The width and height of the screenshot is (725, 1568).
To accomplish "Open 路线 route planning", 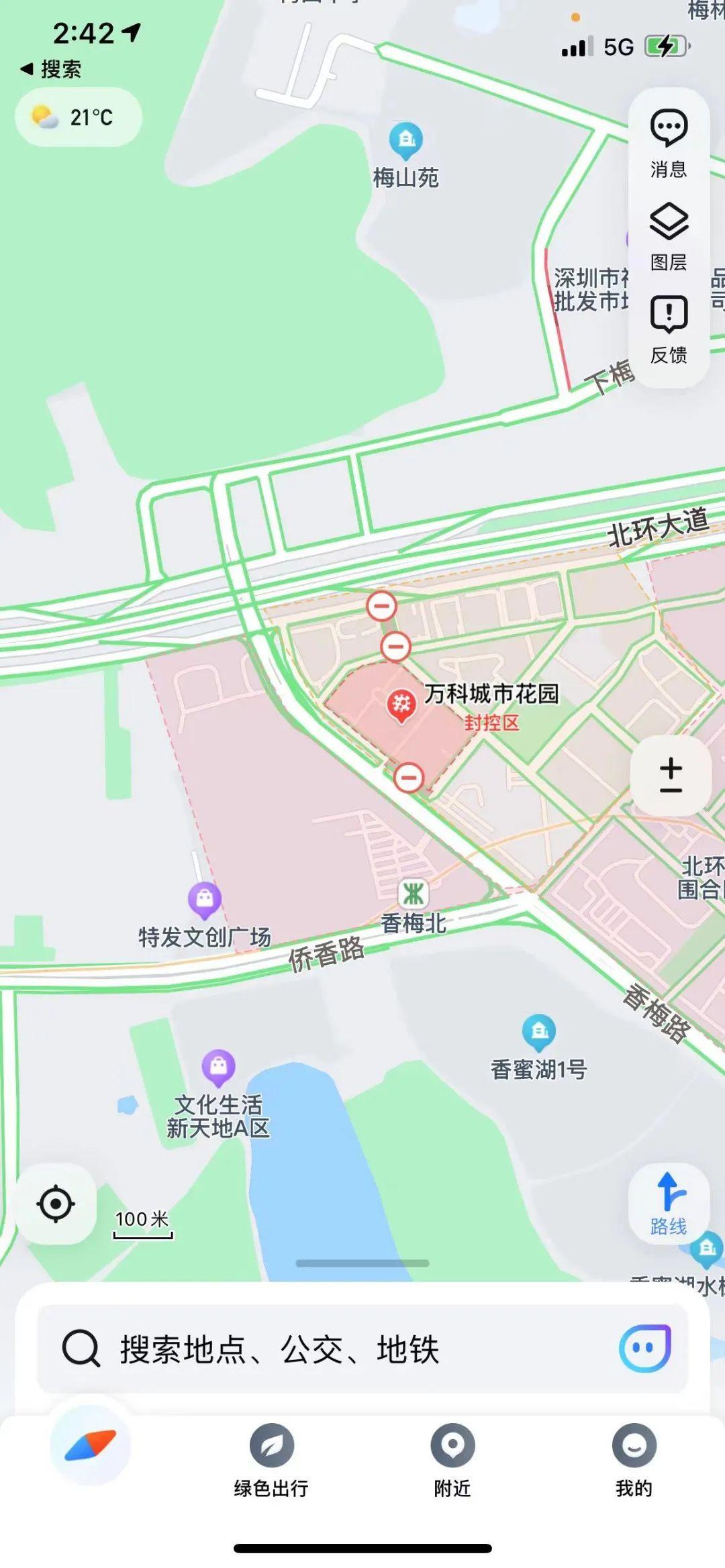I will 669,1204.
